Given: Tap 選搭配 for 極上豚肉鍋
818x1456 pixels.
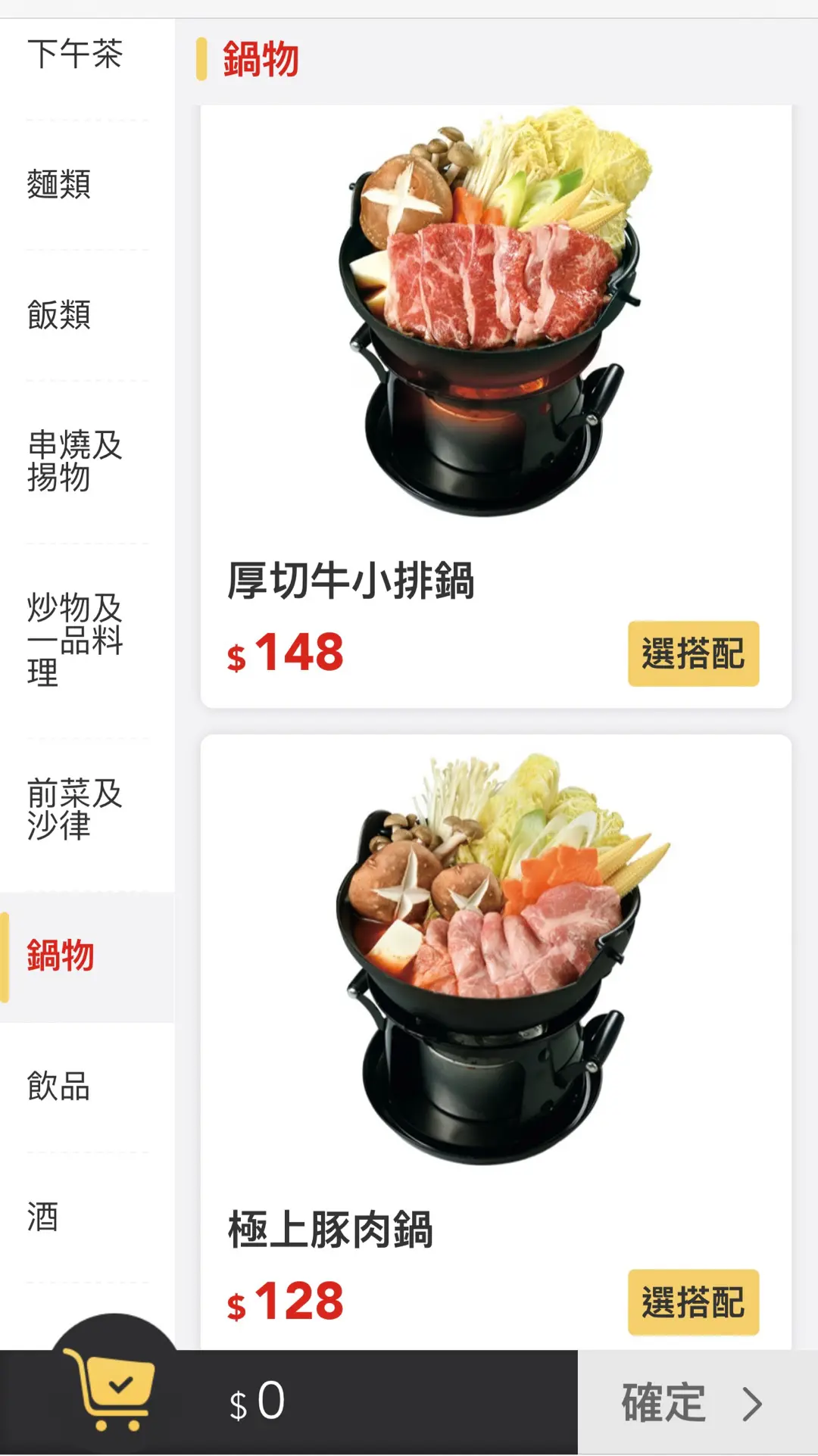Looking at the screenshot, I should 692,1302.
